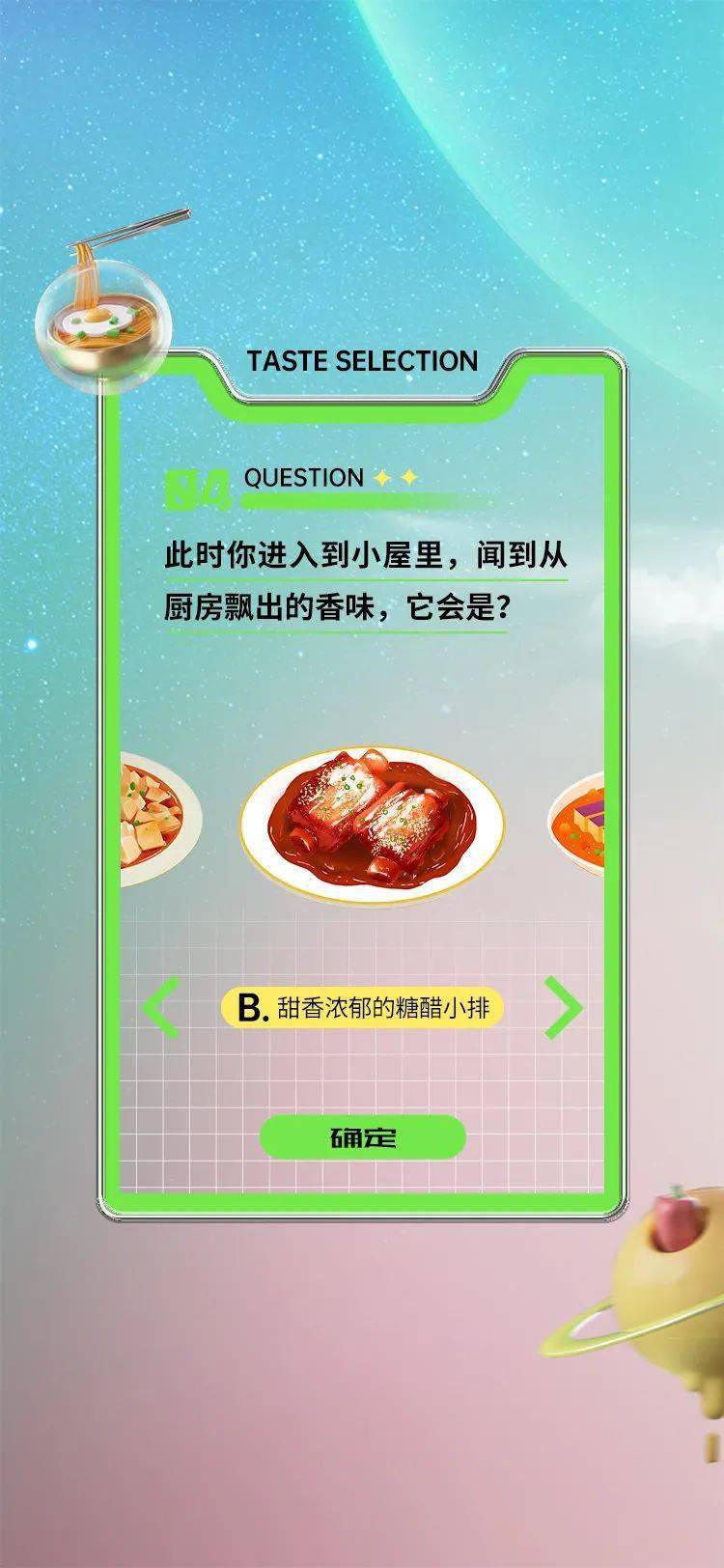Show the next dish option
724x1568 pixels.
point(564,1008)
